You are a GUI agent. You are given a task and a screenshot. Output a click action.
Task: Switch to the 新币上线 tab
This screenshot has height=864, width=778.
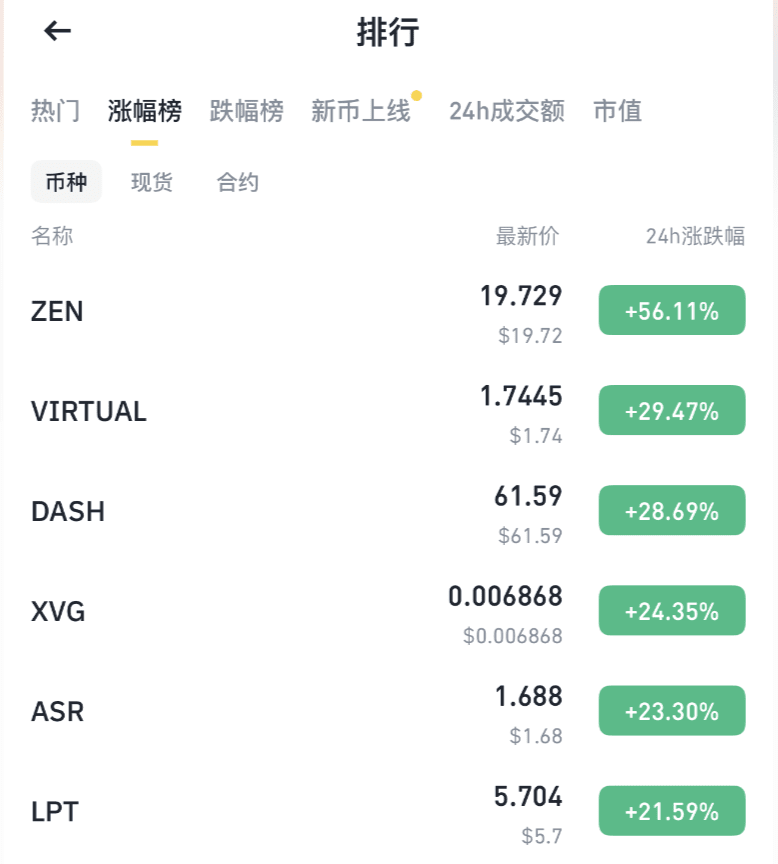click(361, 111)
